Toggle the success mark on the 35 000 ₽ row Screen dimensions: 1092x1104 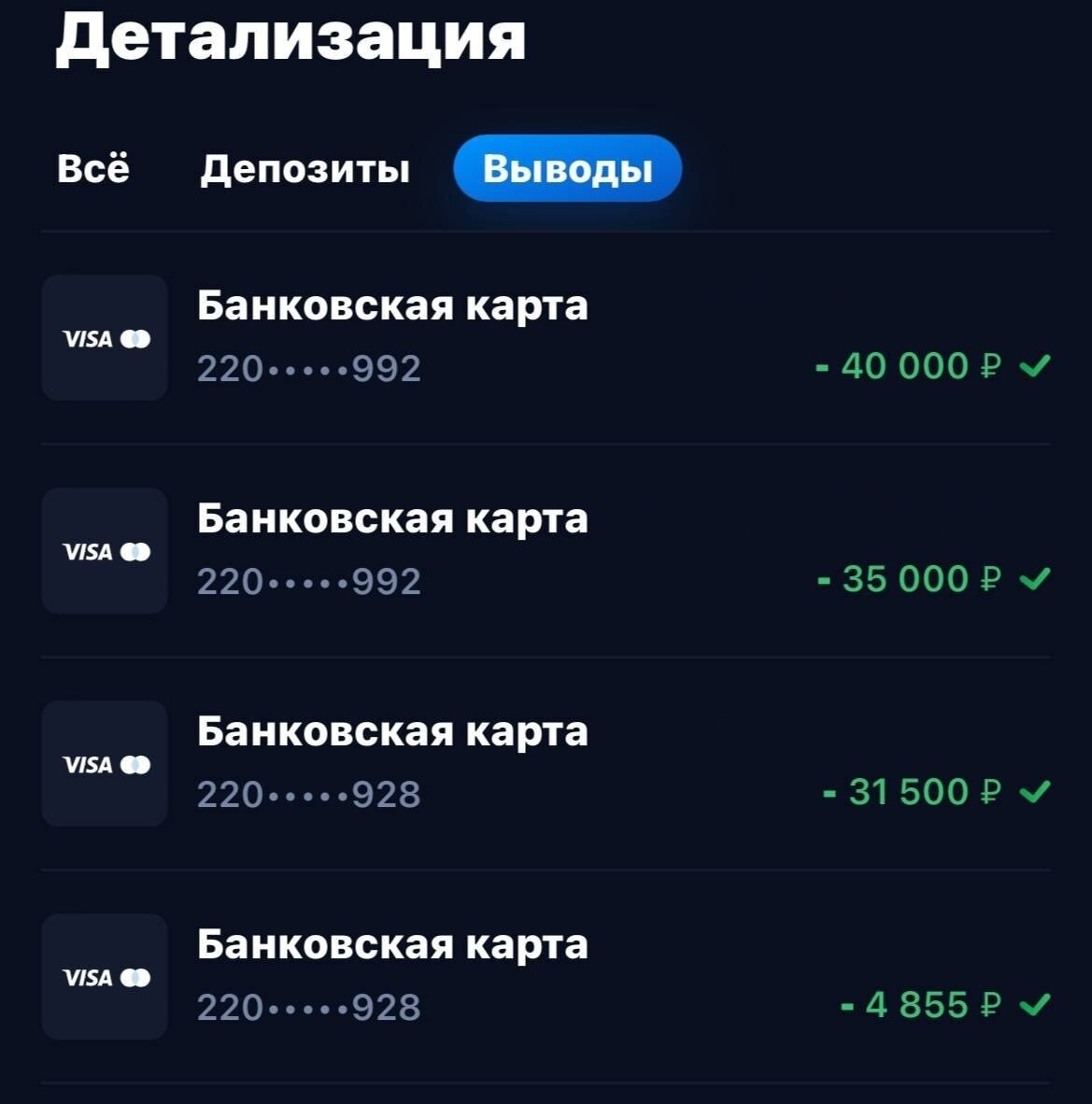[x=1034, y=578]
